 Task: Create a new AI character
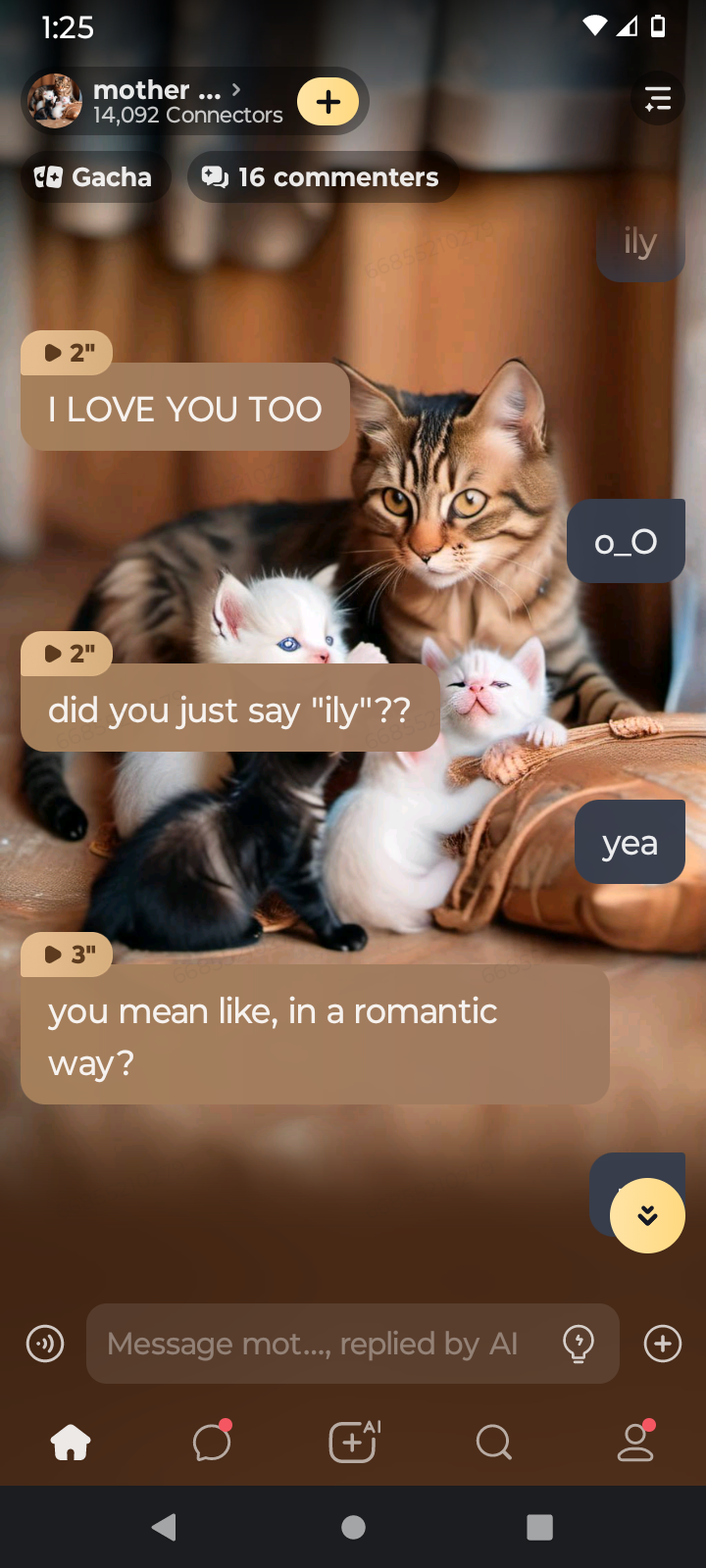pyautogui.click(x=353, y=1443)
